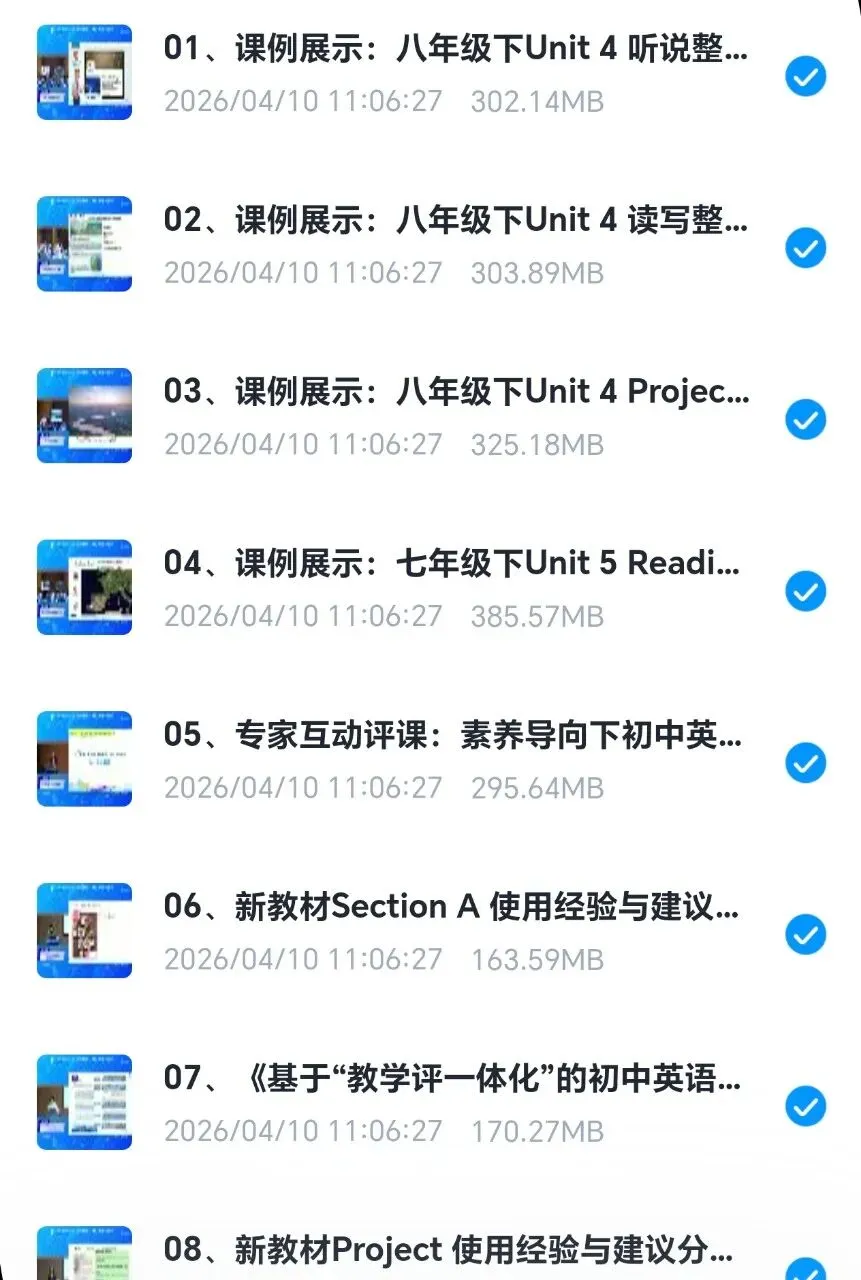Uncheck the 385.57MB file's checkbox
Viewport: 861px width, 1280px height.
pyautogui.click(x=805, y=592)
